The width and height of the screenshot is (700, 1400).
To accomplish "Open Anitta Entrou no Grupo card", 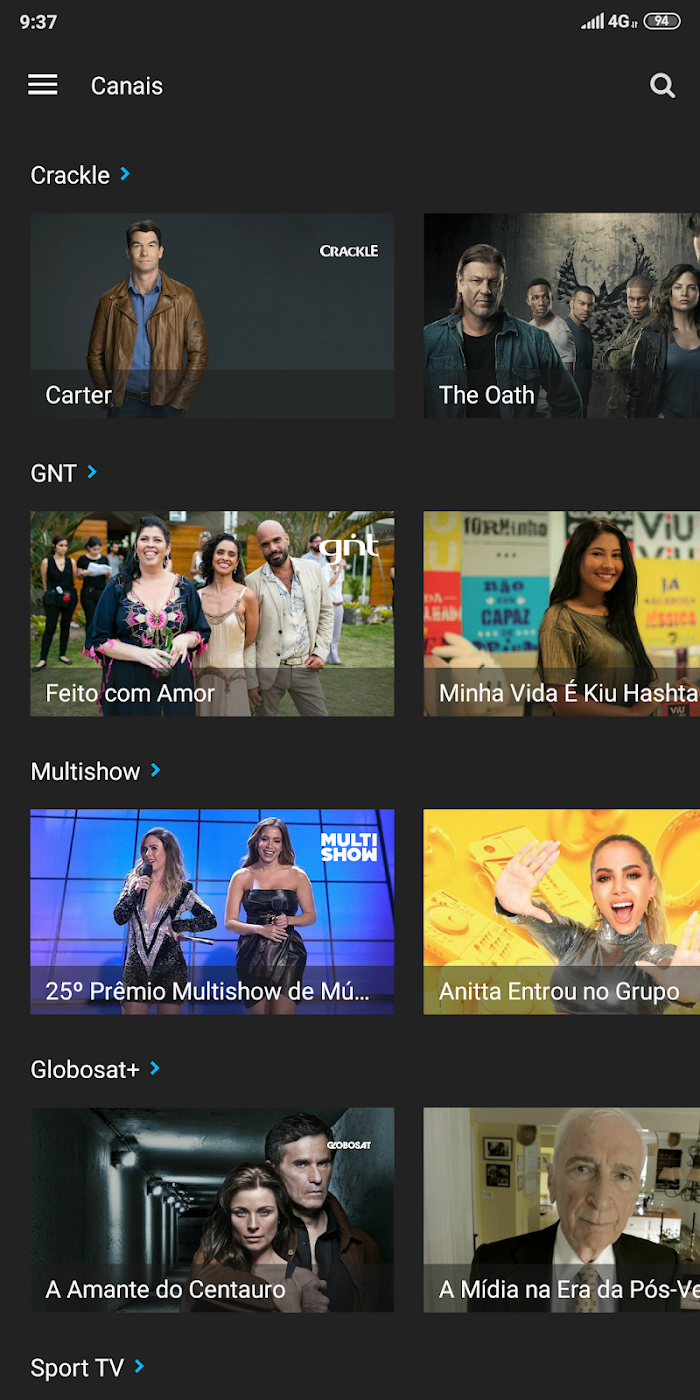I will pyautogui.click(x=562, y=912).
